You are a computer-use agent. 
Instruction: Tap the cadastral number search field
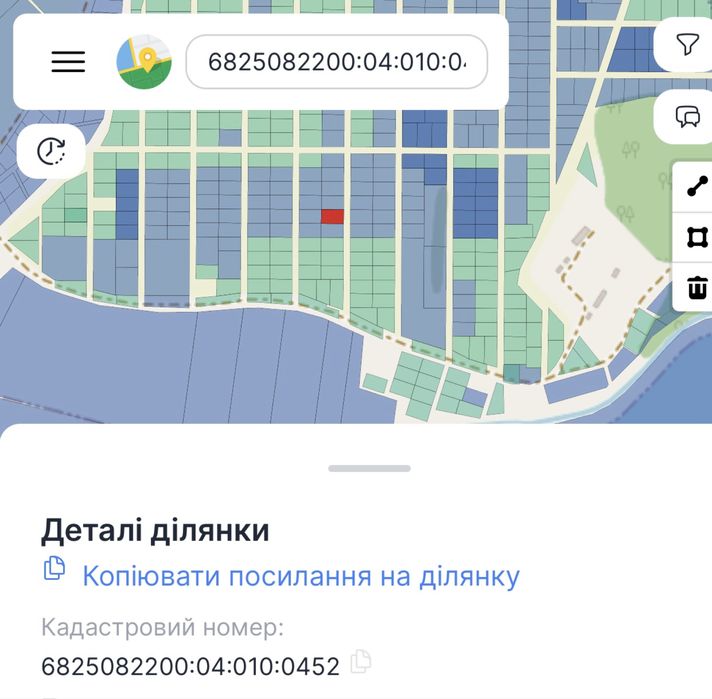336,62
